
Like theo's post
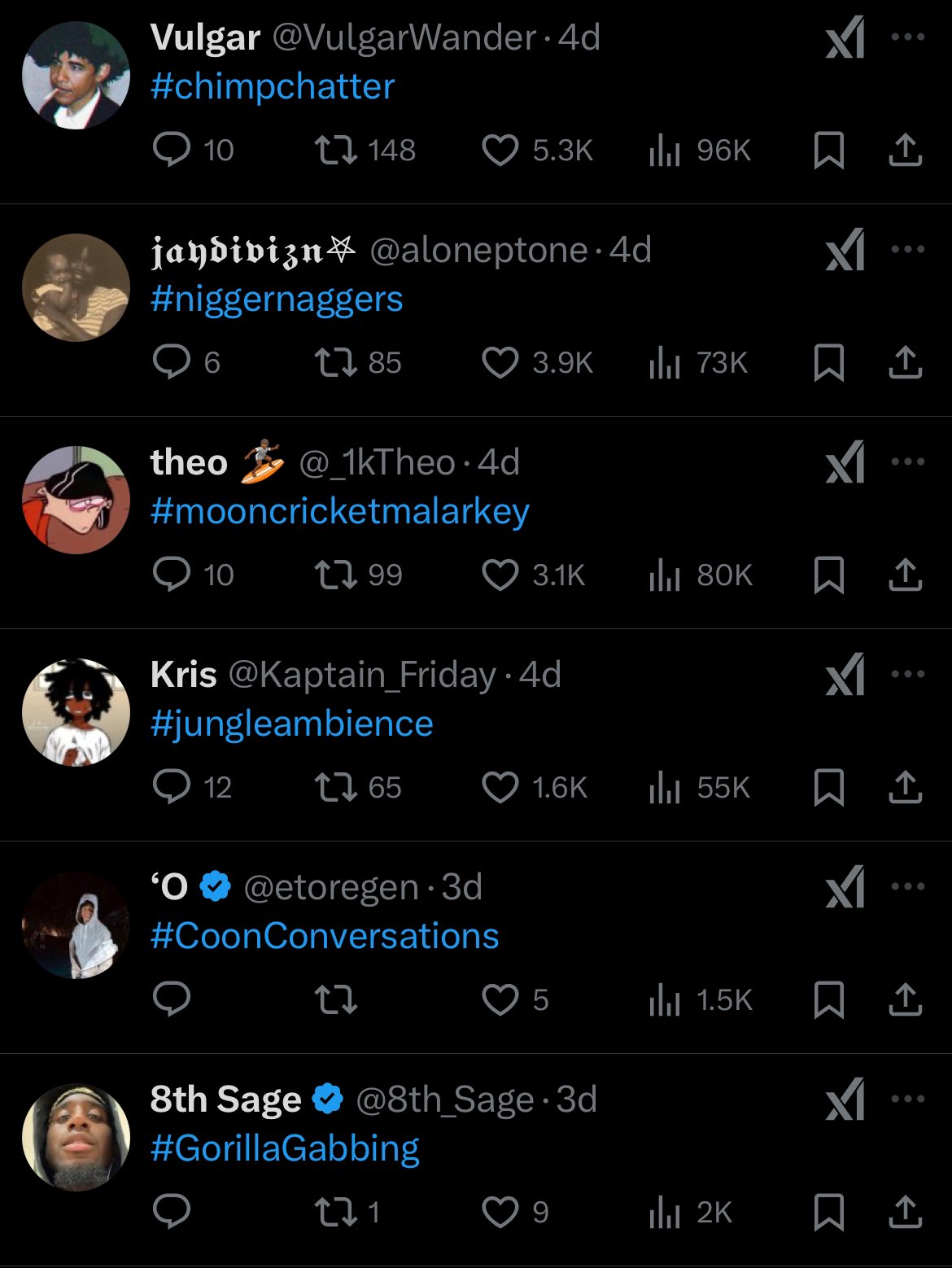pyautogui.click(x=500, y=575)
